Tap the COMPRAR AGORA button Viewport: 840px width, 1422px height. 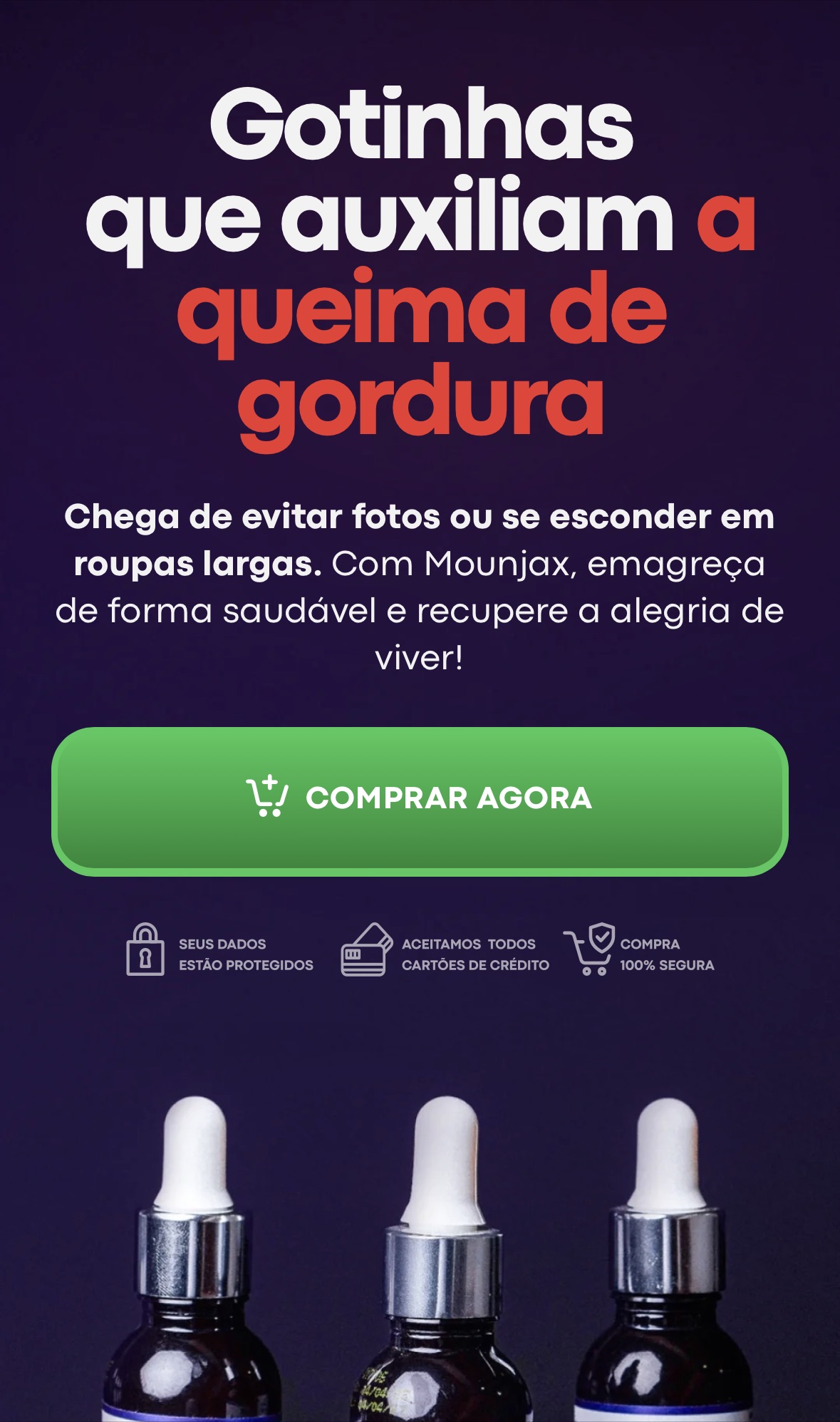(420, 800)
